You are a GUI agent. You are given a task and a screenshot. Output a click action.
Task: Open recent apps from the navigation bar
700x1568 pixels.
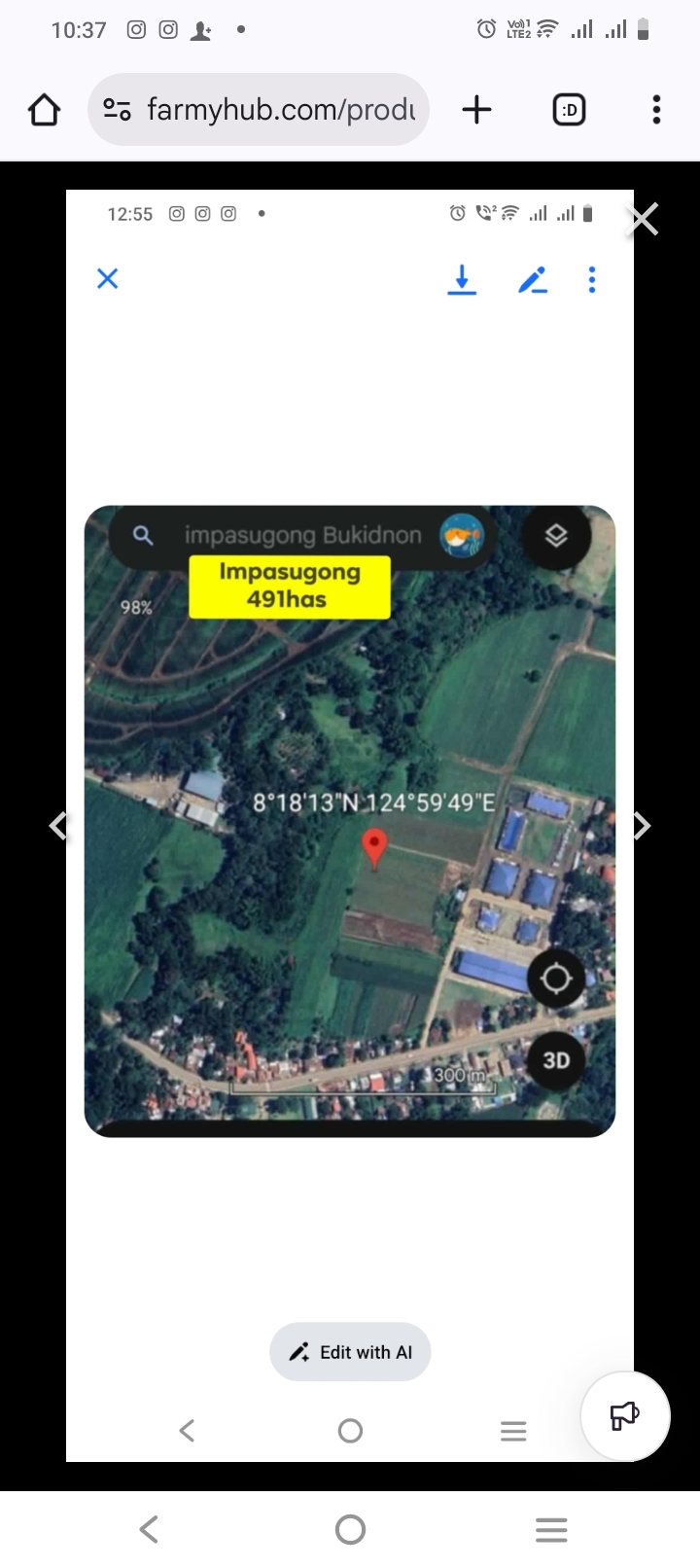click(x=551, y=1529)
